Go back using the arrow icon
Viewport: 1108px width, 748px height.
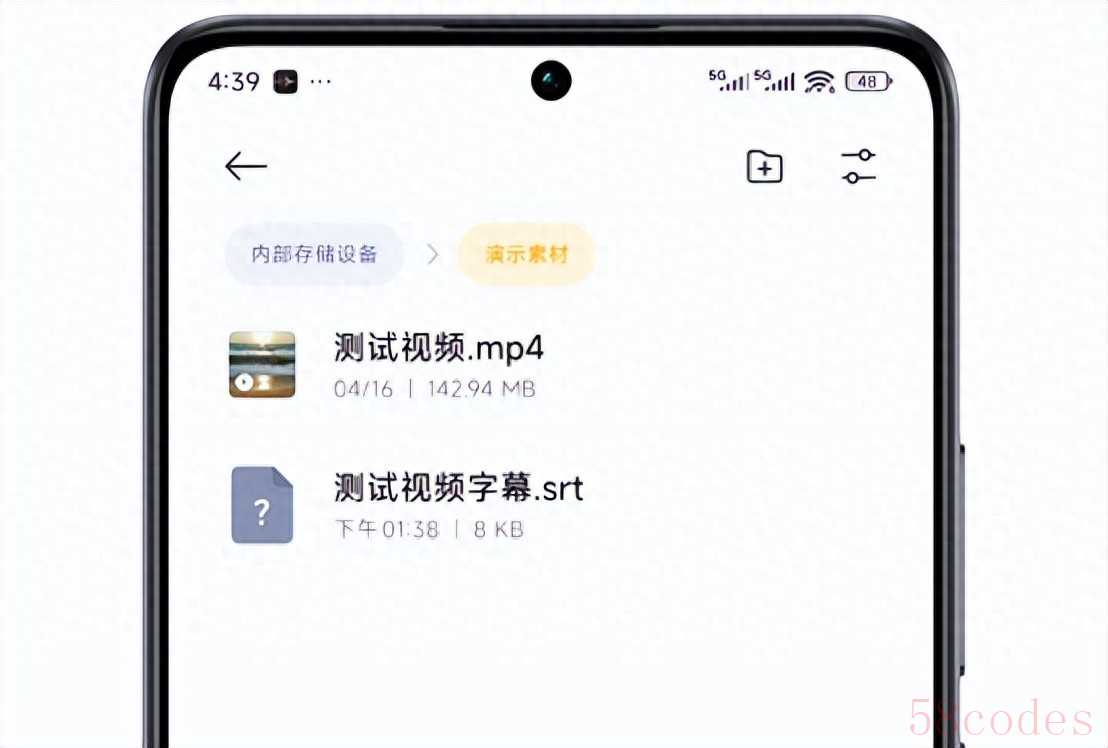pyautogui.click(x=246, y=166)
